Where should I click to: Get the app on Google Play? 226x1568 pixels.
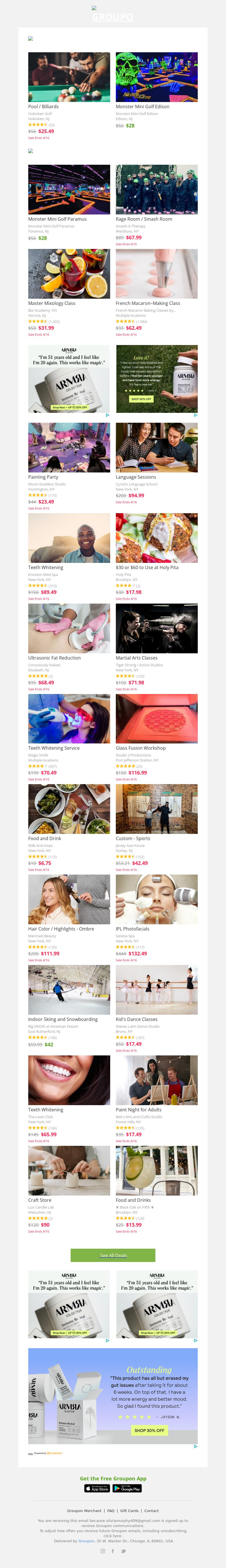(x=127, y=1488)
